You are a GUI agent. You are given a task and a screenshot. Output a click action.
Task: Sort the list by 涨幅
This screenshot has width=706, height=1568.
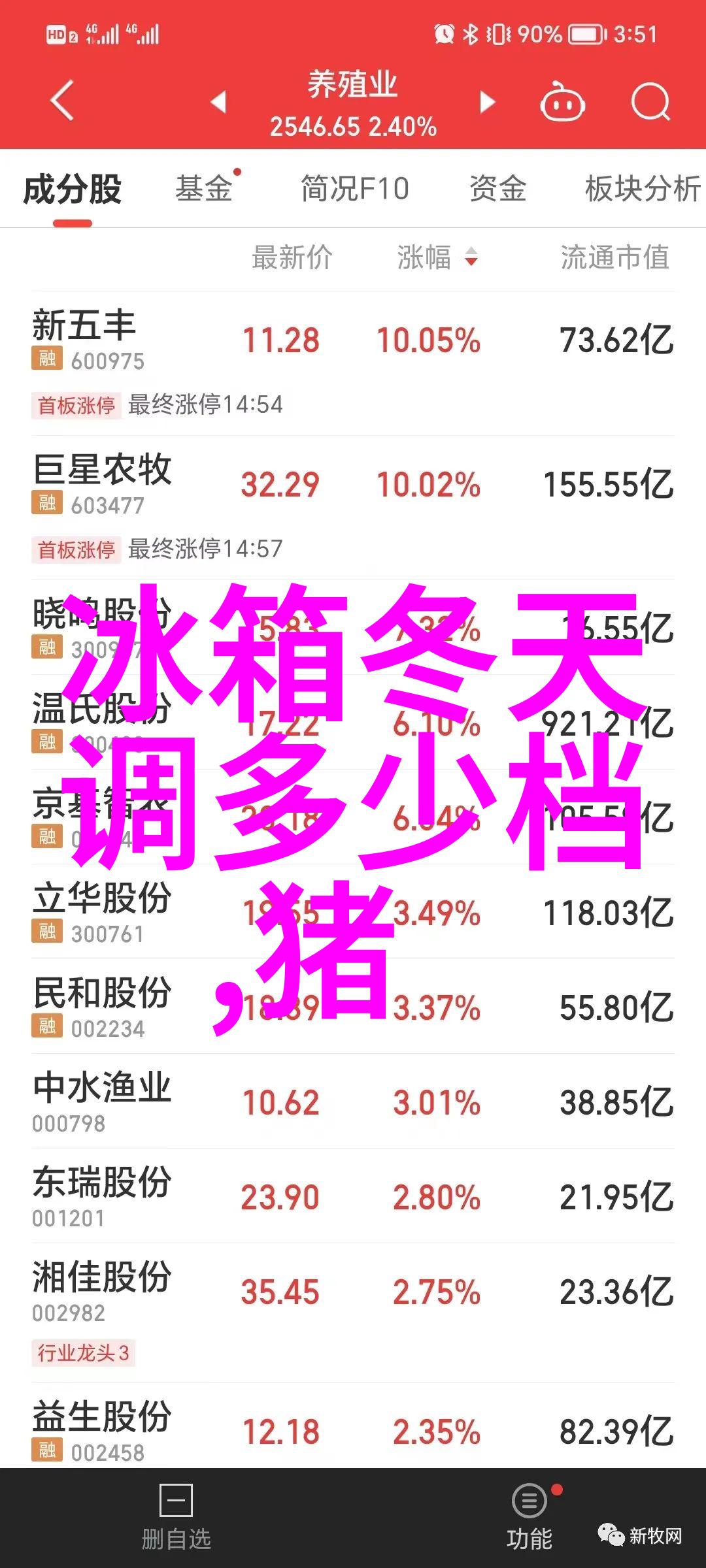[x=437, y=257]
